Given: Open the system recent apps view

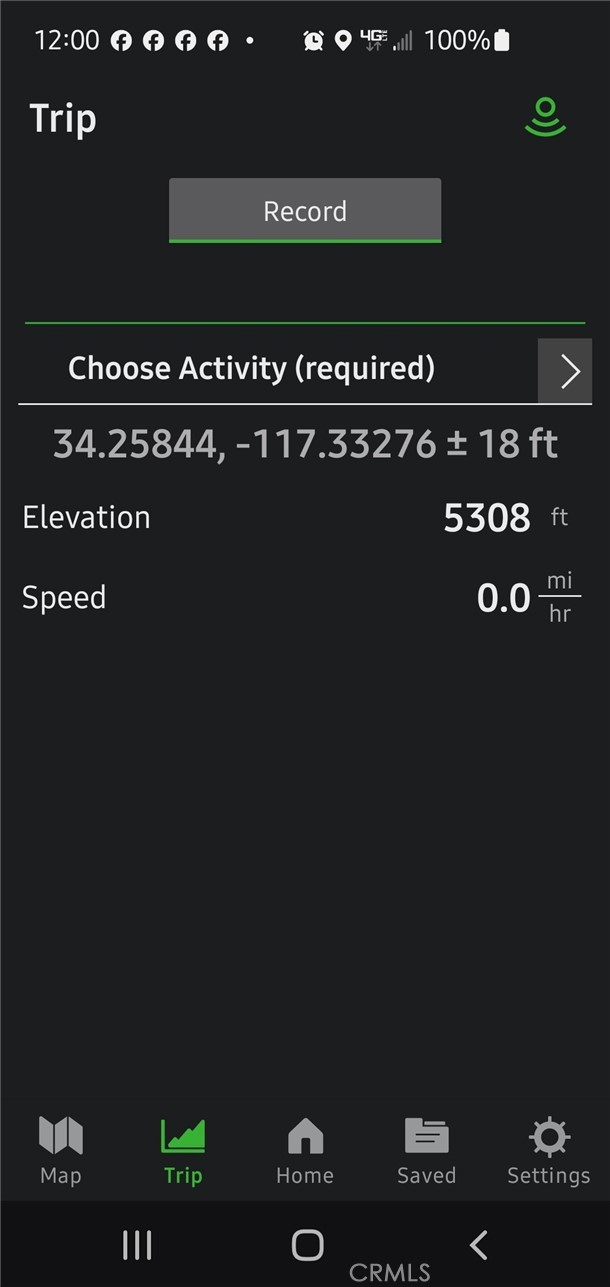Looking at the screenshot, I should click(137, 1245).
